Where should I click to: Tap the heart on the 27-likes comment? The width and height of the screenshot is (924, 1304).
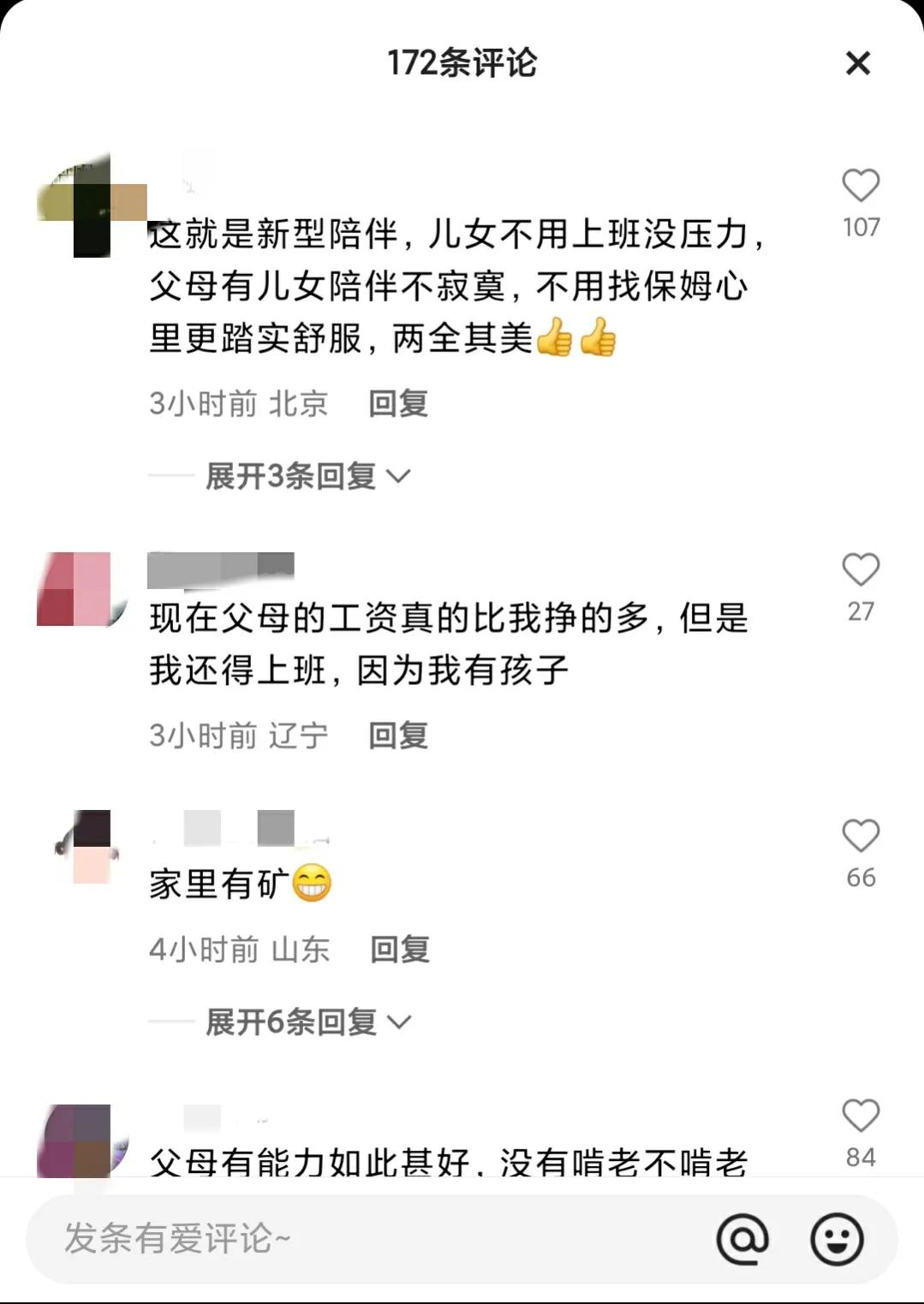(x=863, y=569)
